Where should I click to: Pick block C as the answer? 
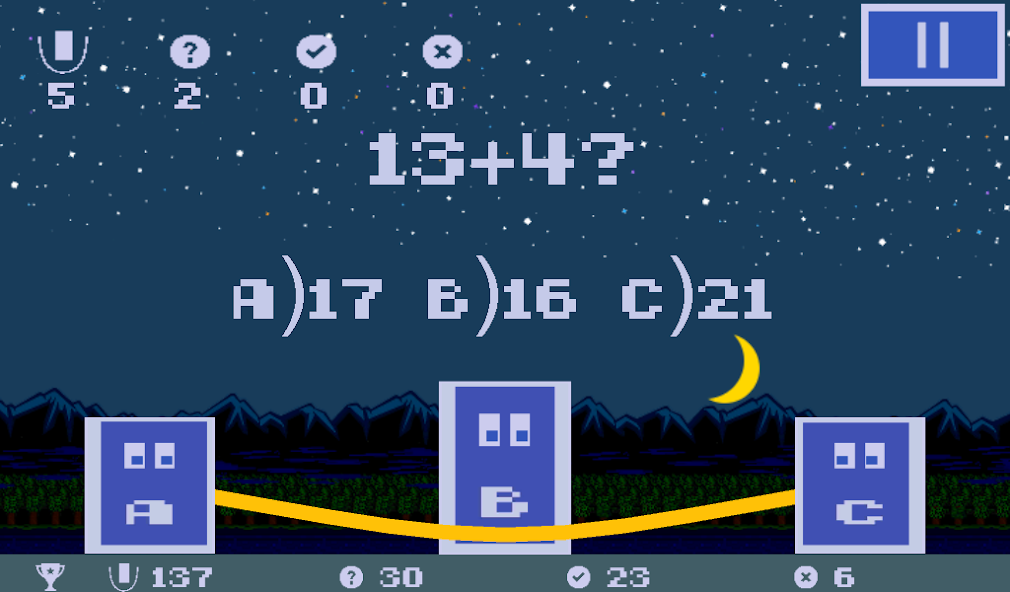tap(859, 484)
